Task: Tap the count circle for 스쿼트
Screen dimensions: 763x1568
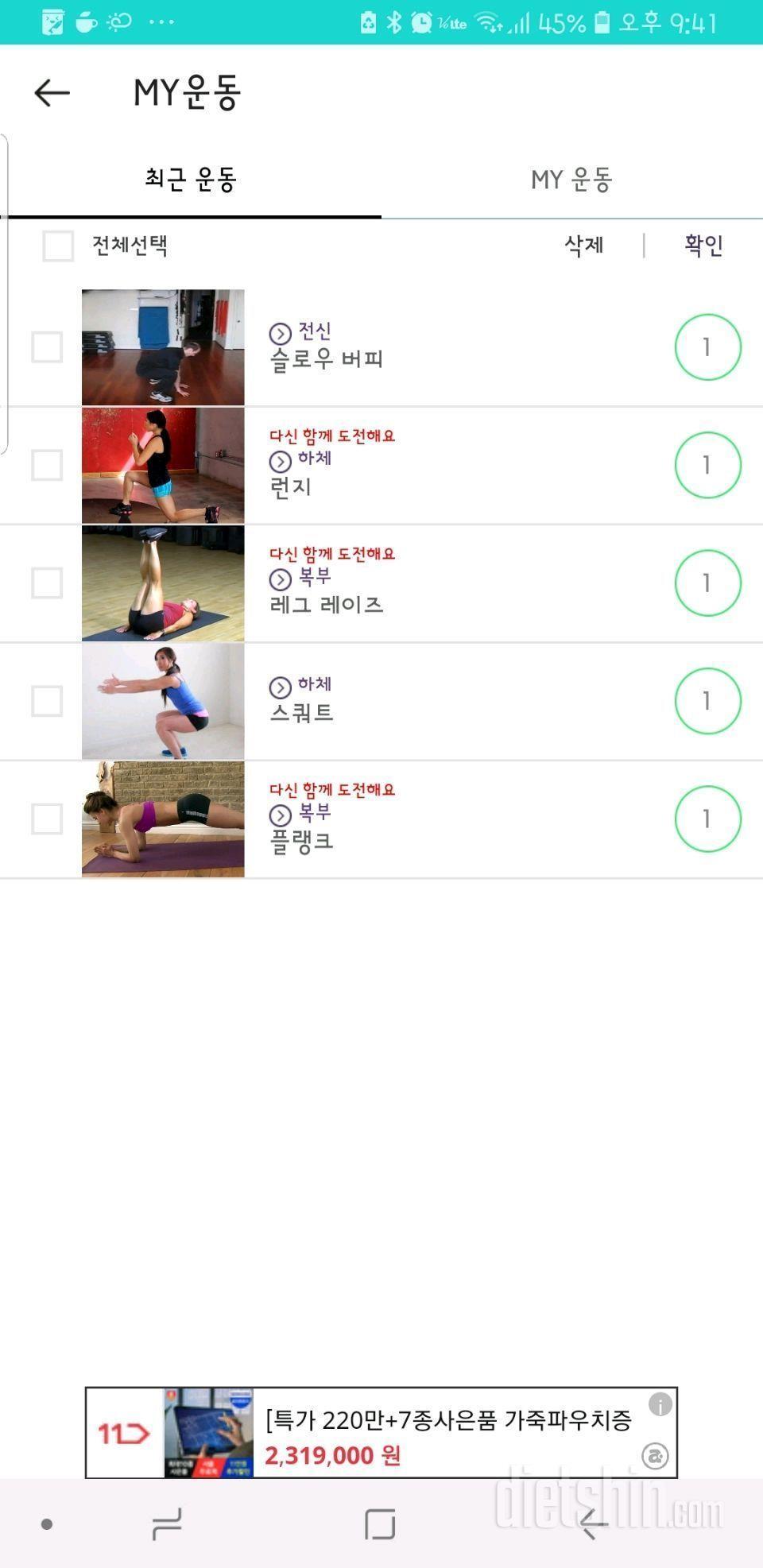Action: pos(707,701)
